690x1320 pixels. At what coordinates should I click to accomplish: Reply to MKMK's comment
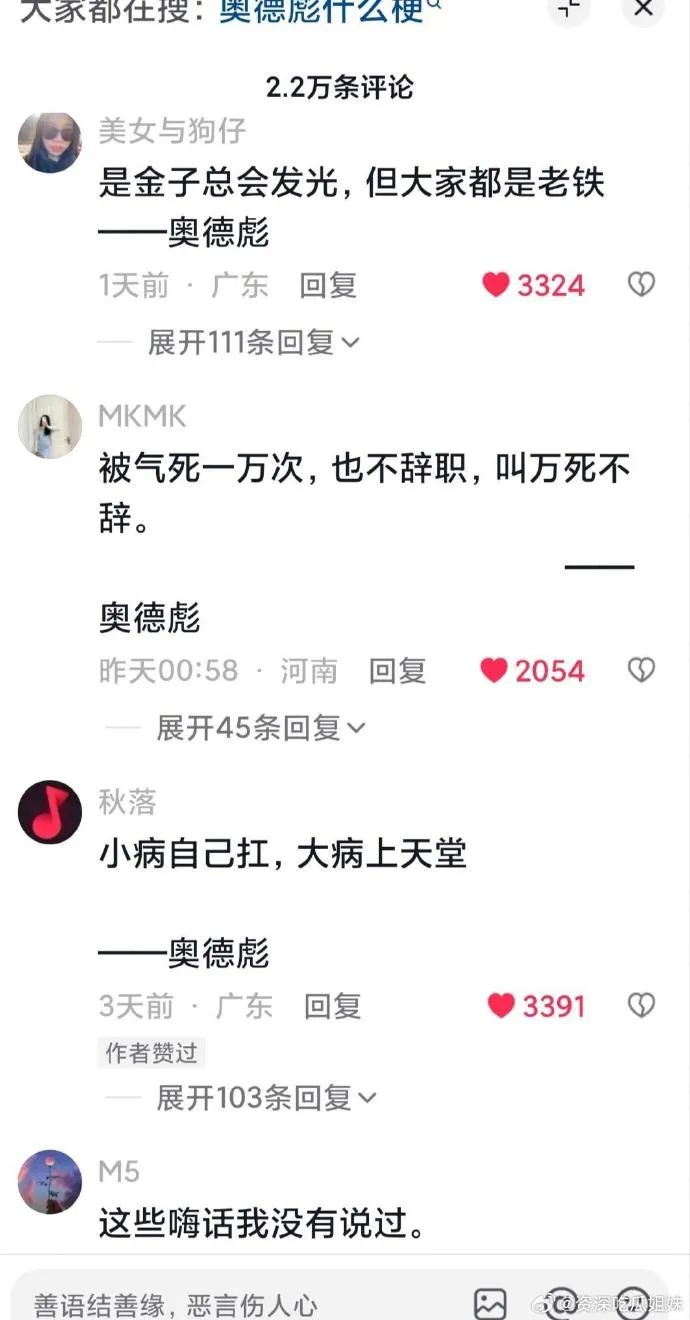(x=397, y=670)
